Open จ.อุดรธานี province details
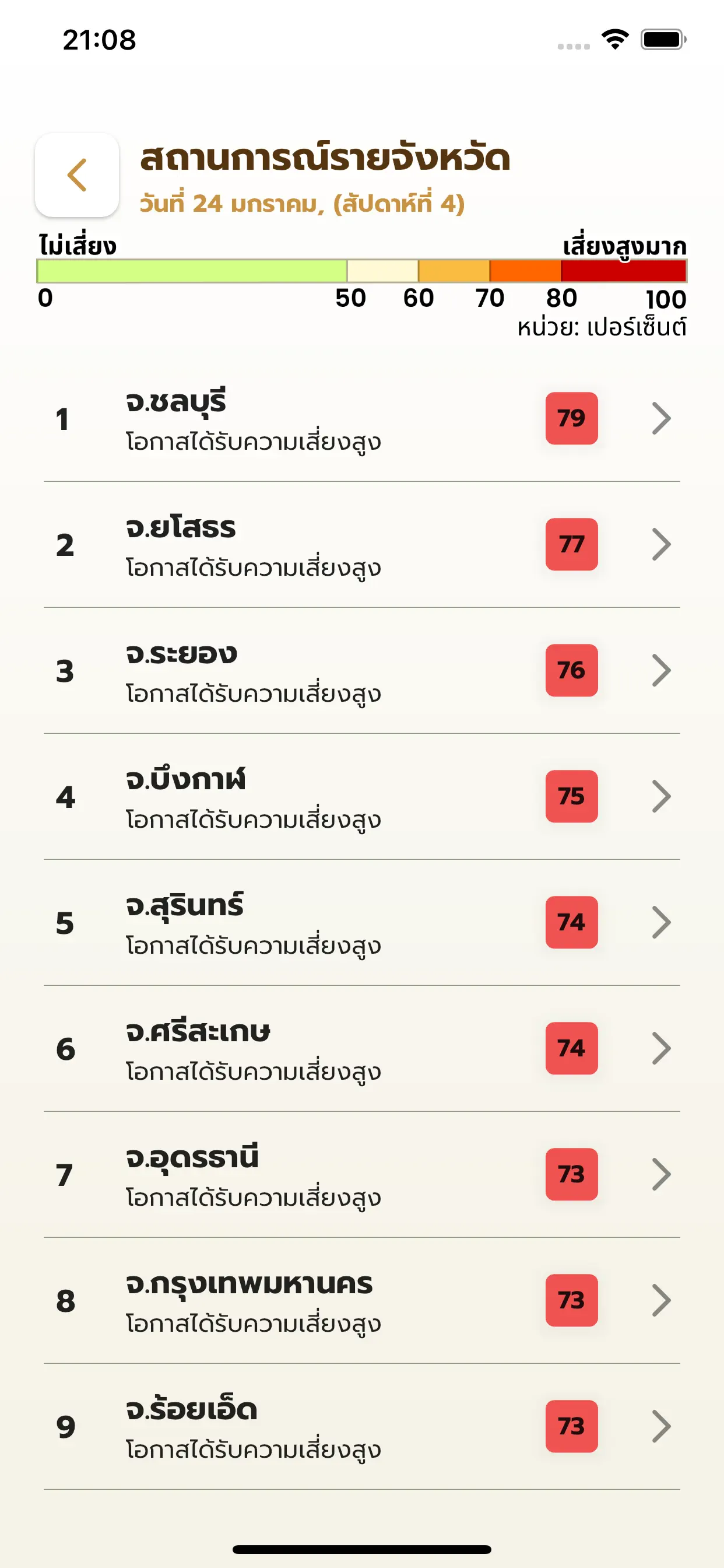The width and height of the screenshot is (724, 1568). (362, 1175)
